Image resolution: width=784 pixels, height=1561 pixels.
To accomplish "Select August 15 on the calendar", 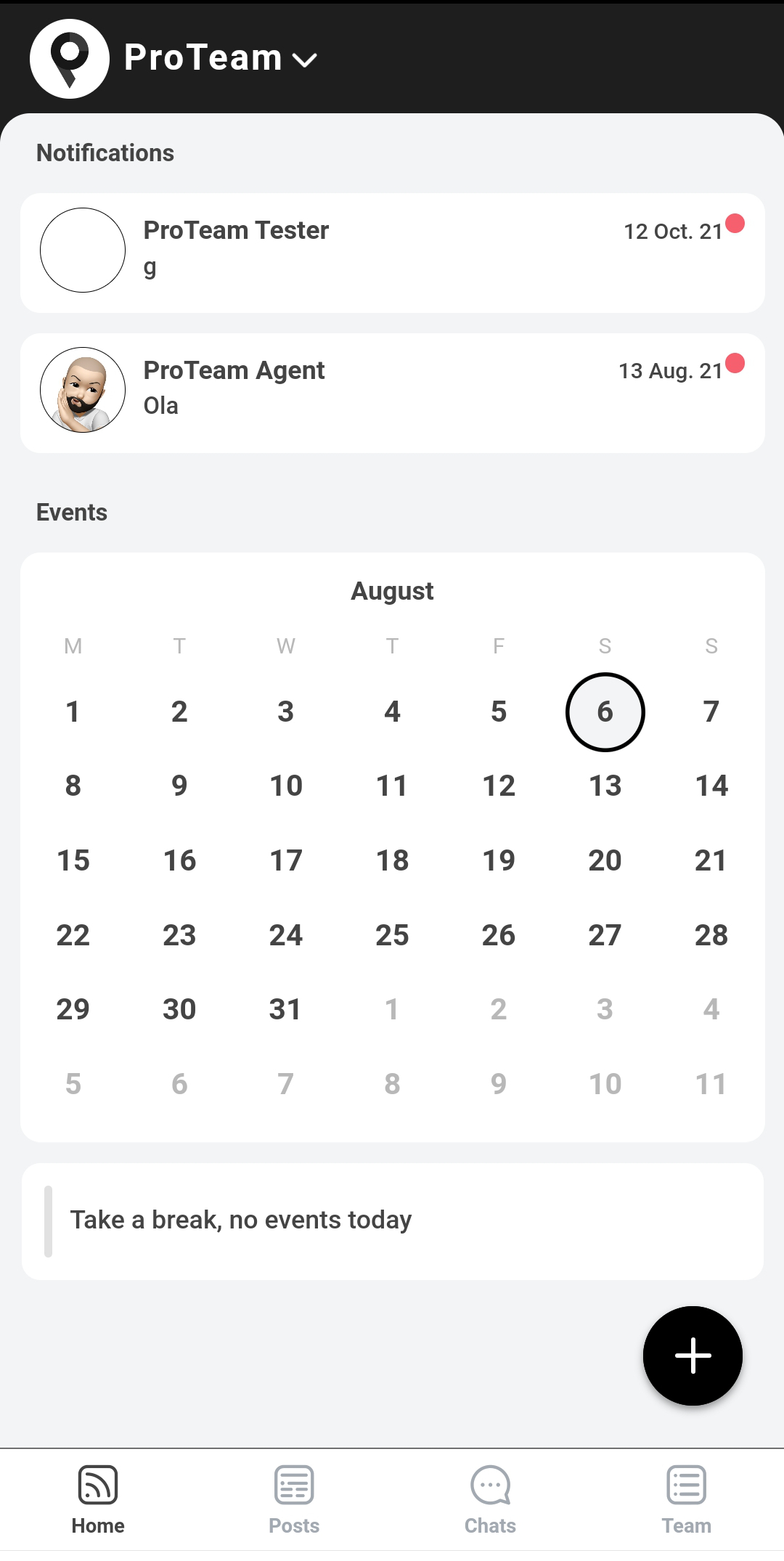I will pyautogui.click(x=73, y=860).
